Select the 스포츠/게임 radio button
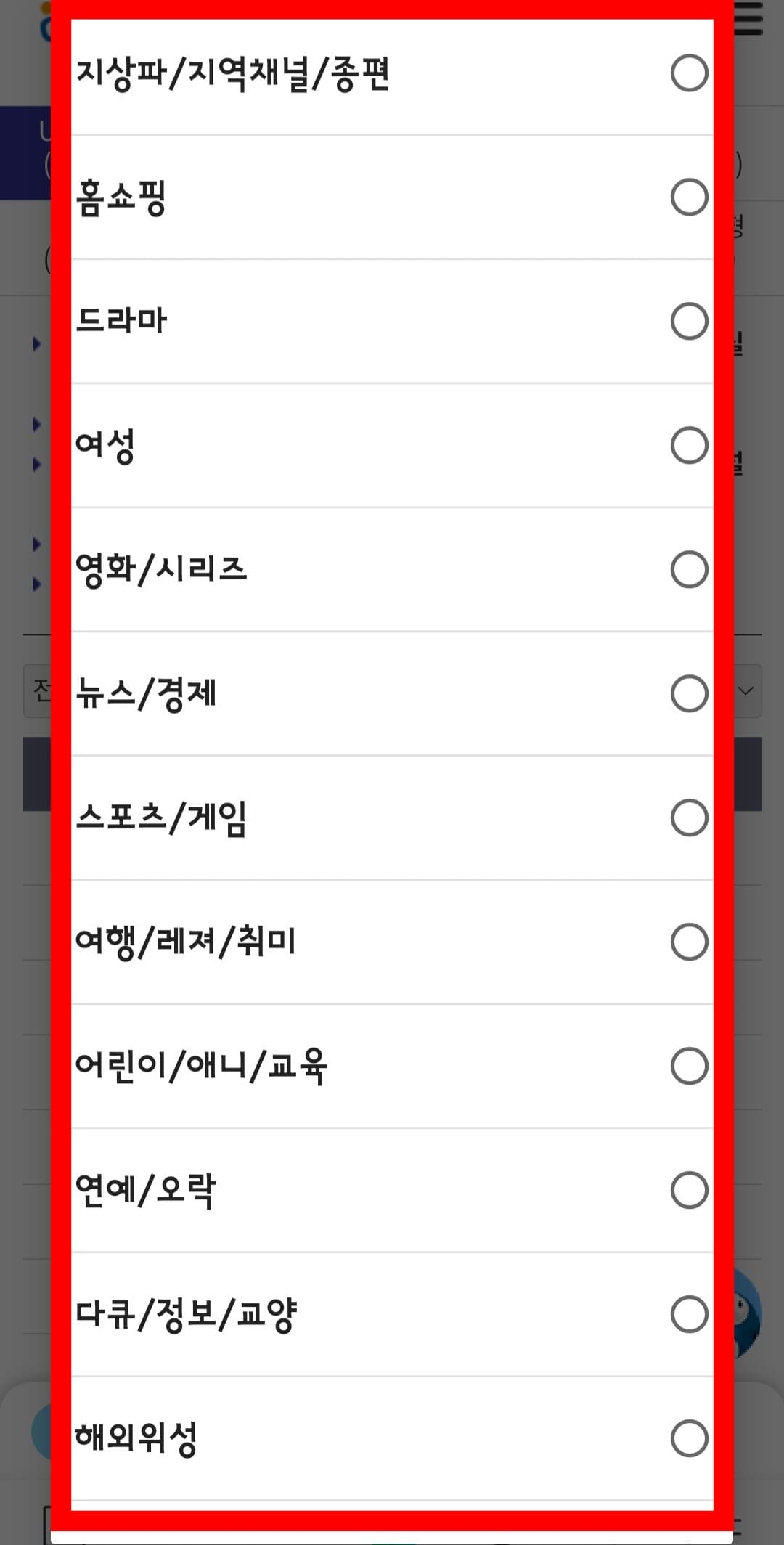The width and height of the screenshot is (784, 1545). tap(688, 818)
